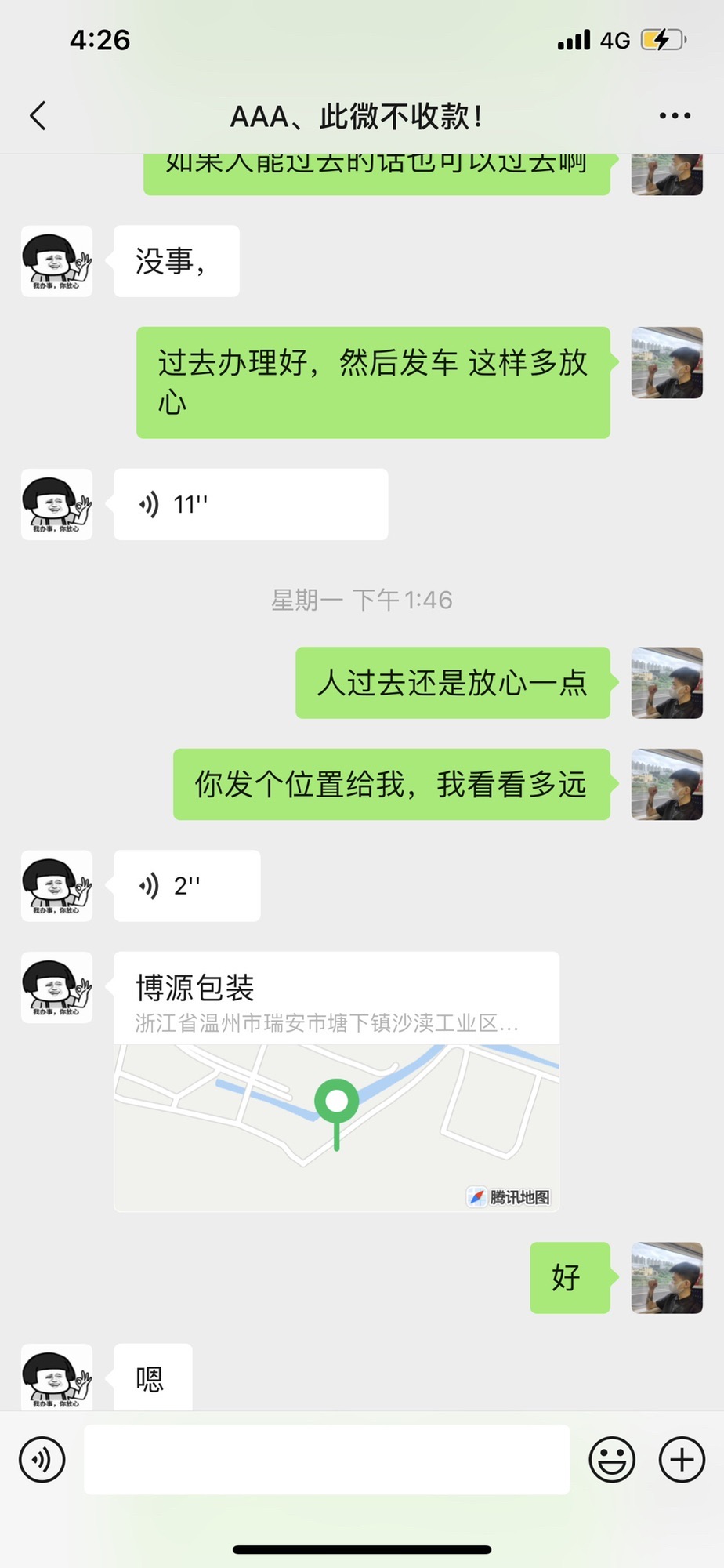Go back to the chat list

click(x=38, y=116)
